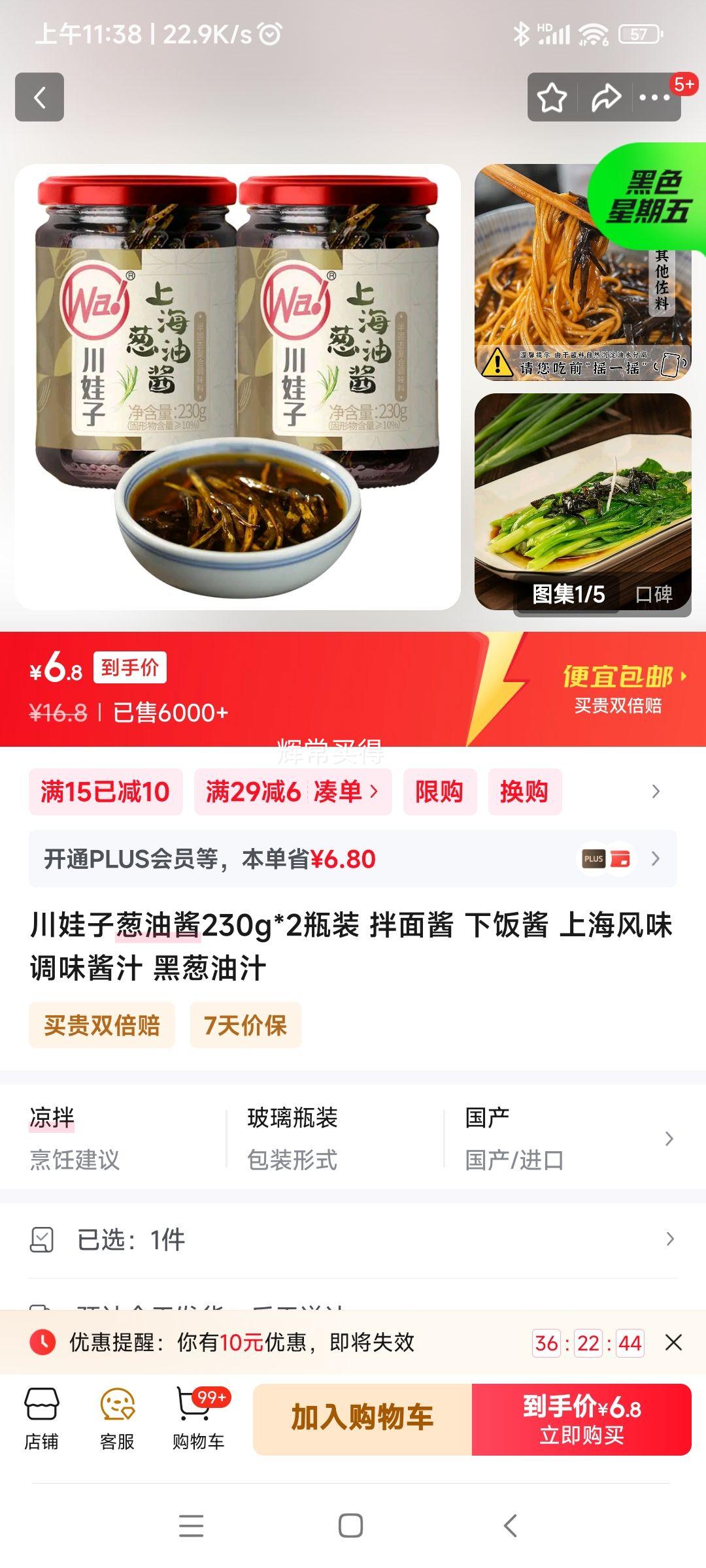
Task: Tap the 满29减6 凑单 coupon chip
Action: tap(292, 792)
